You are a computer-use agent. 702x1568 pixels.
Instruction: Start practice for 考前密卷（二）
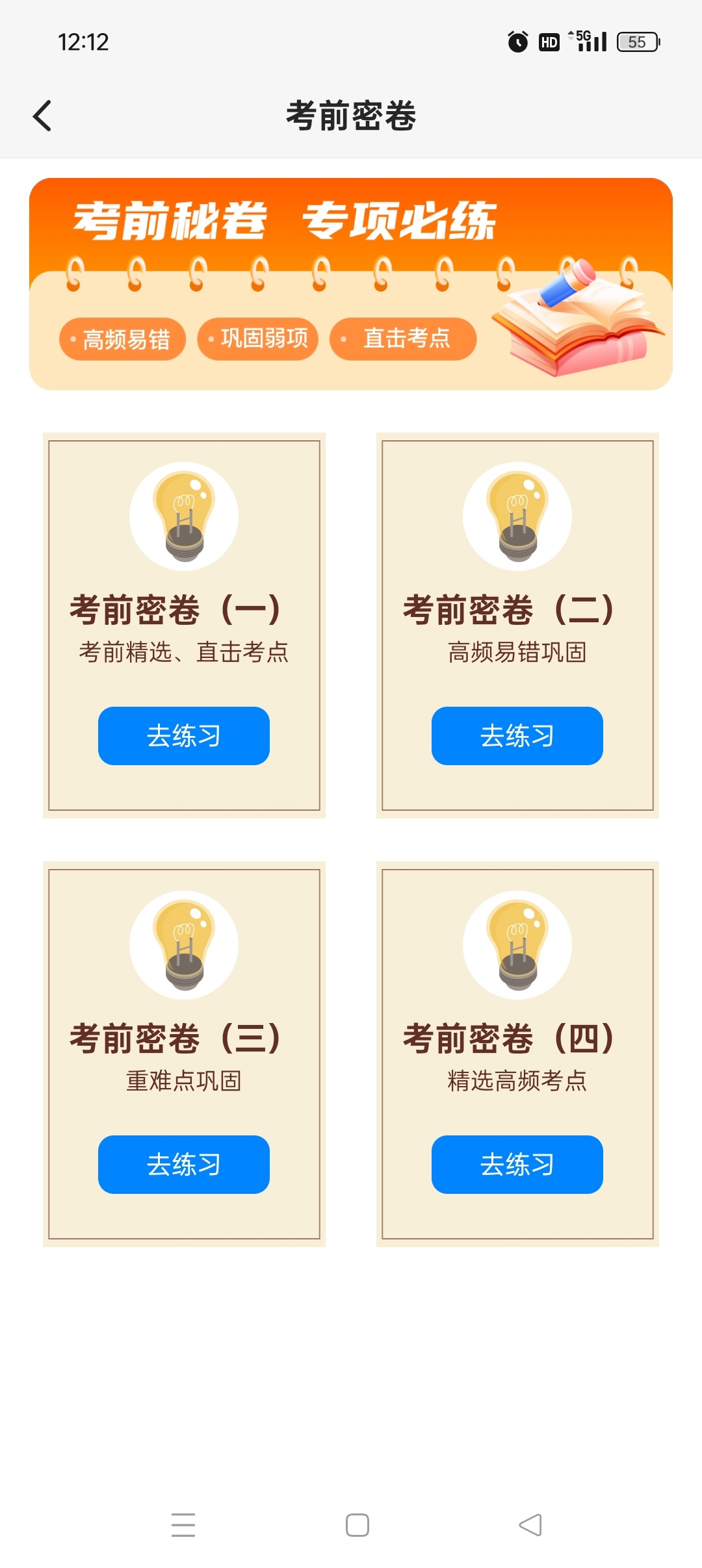point(517,736)
